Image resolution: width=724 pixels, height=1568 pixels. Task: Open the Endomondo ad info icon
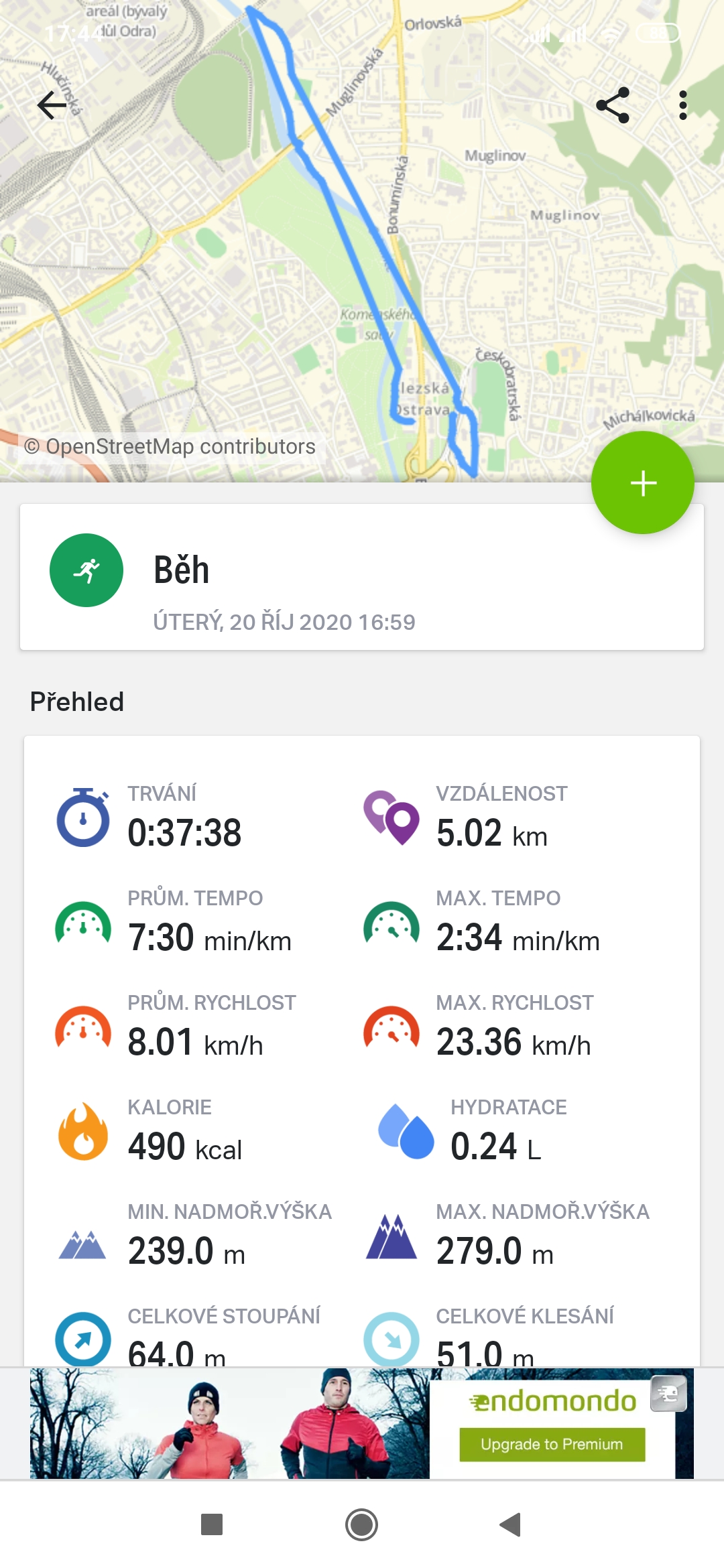pyautogui.click(x=668, y=1393)
